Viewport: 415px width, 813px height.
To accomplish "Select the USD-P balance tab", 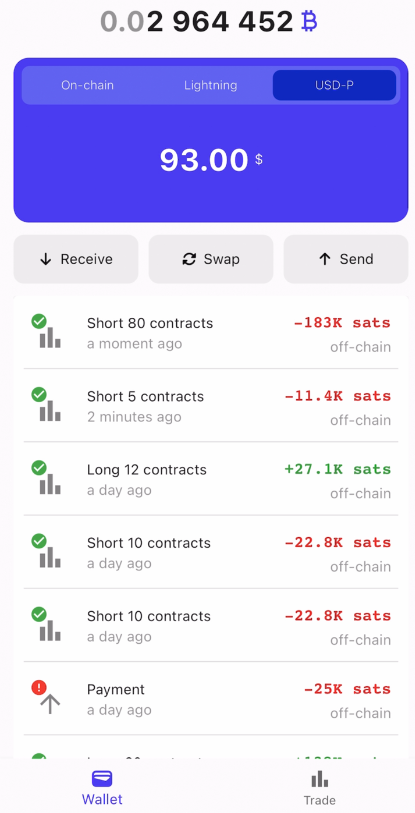I will [335, 85].
